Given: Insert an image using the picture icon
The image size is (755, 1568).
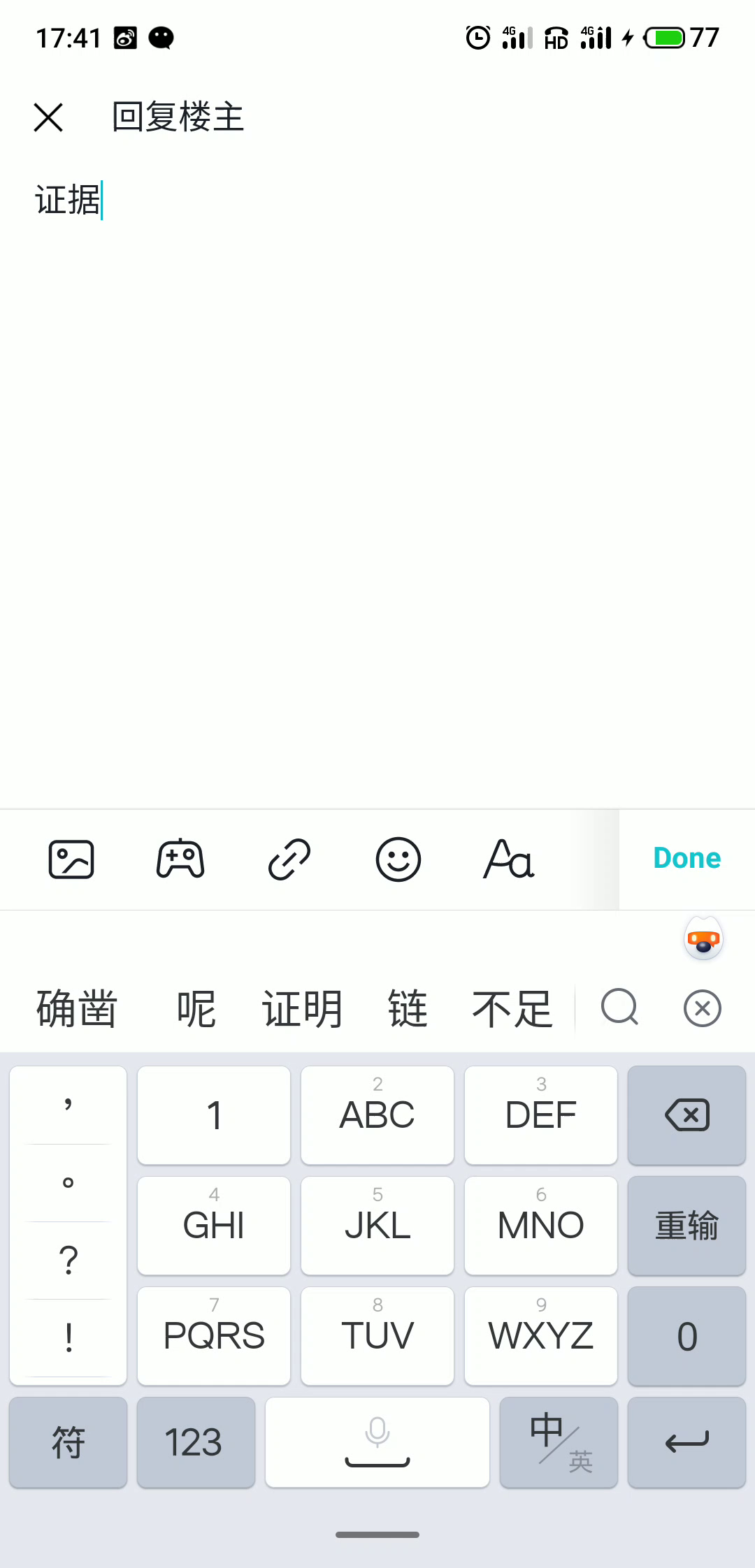Looking at the screenshot, I should pyautogui.click(x=71, y=859).
